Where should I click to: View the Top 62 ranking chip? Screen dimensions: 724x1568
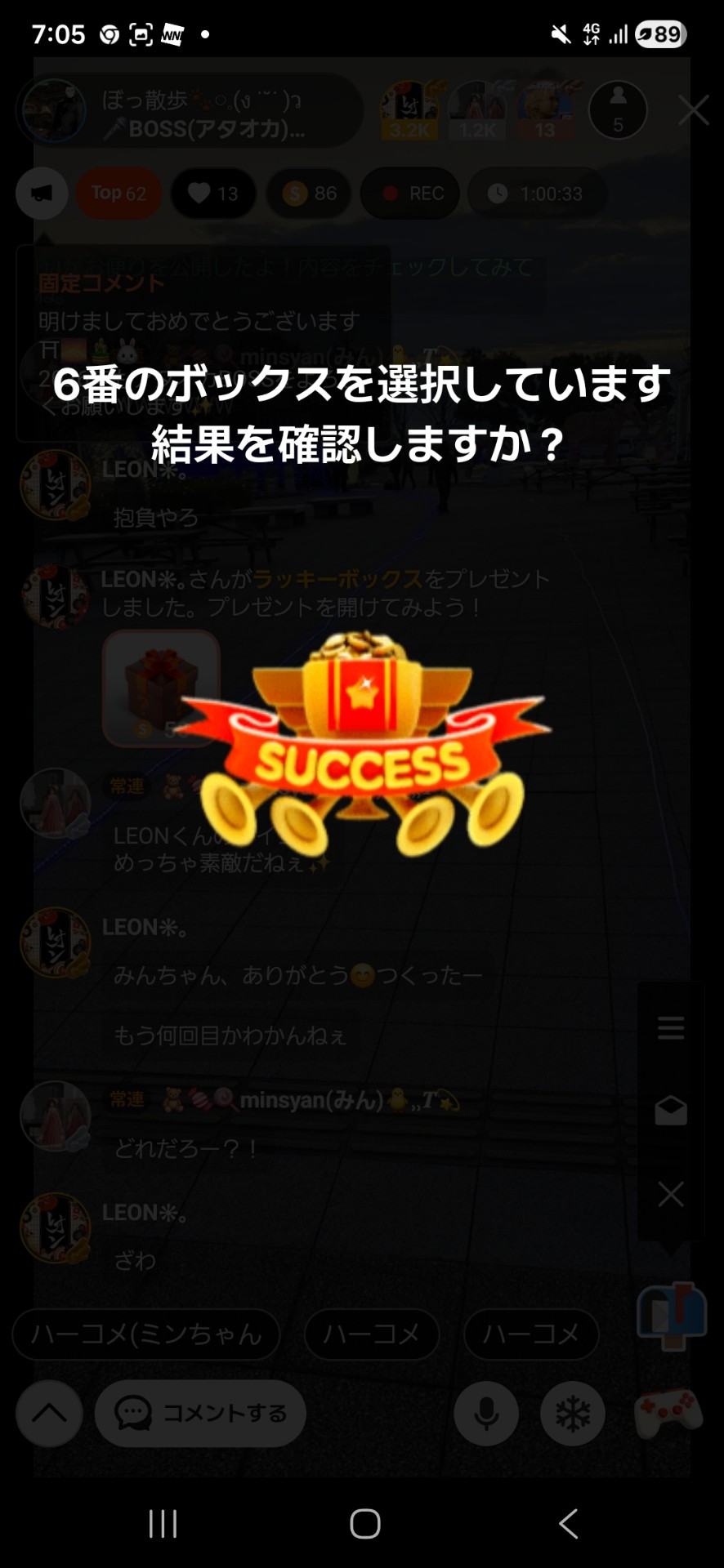click(x=118, y=194)
